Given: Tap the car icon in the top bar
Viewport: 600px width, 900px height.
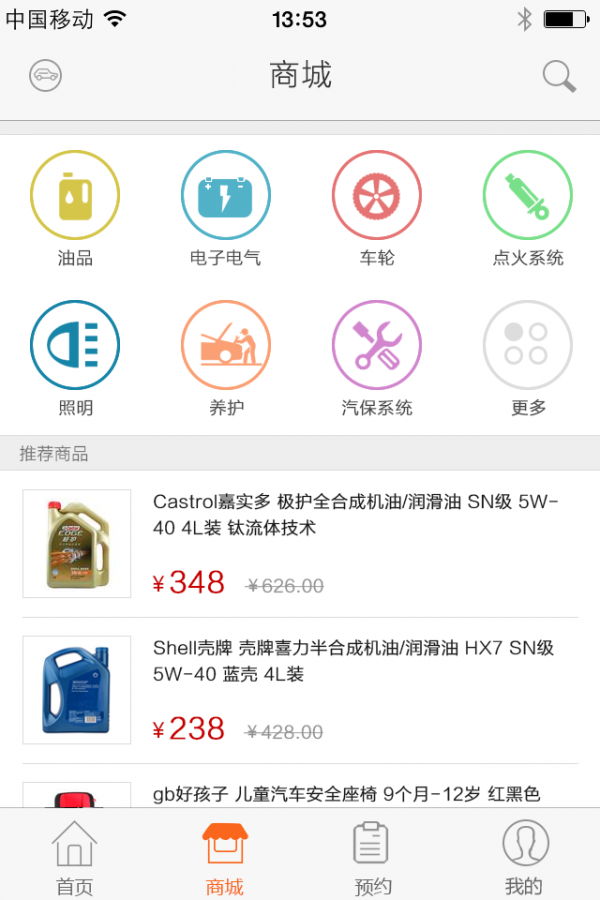Looking at the screenshot, I should (x=46, y=75).
